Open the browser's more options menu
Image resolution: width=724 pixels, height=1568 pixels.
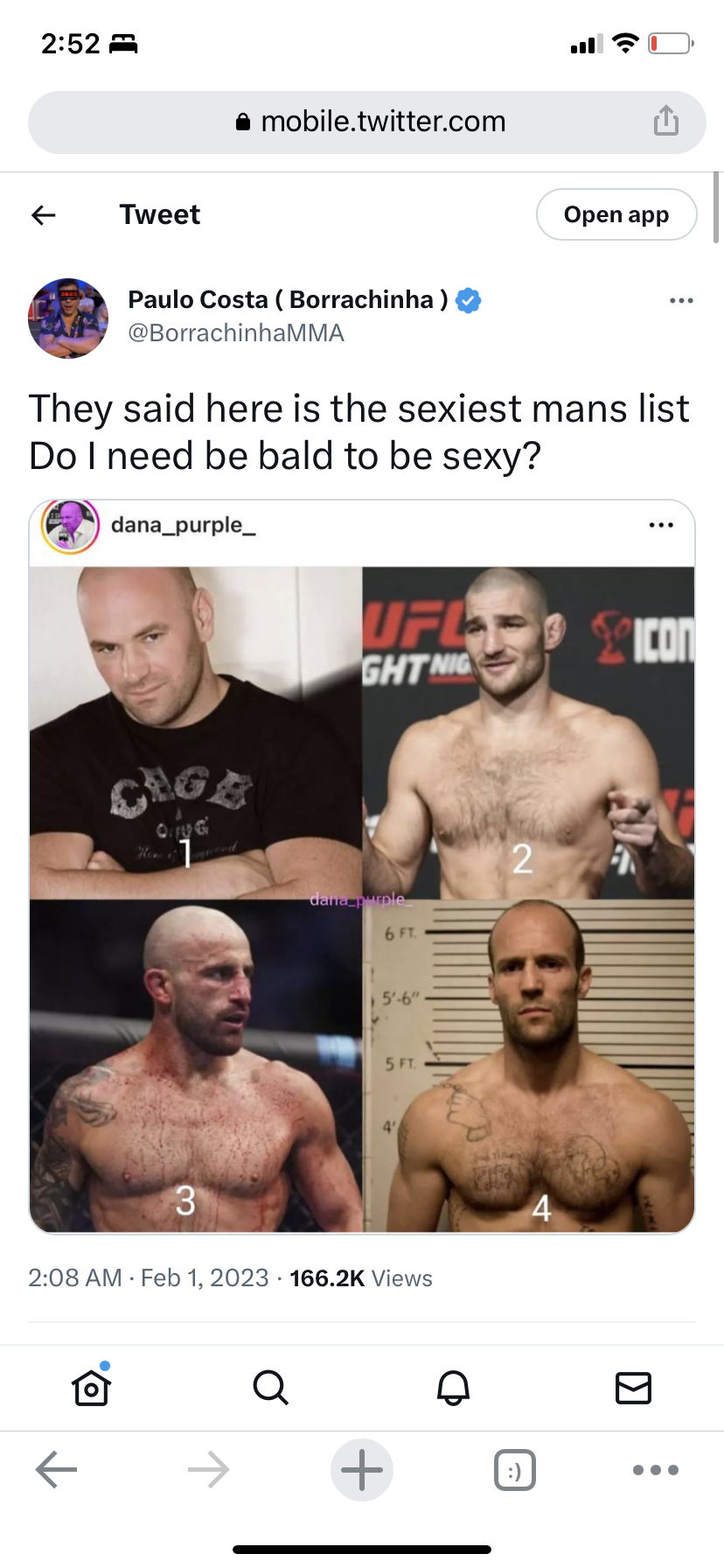(x=655, y=1470)
